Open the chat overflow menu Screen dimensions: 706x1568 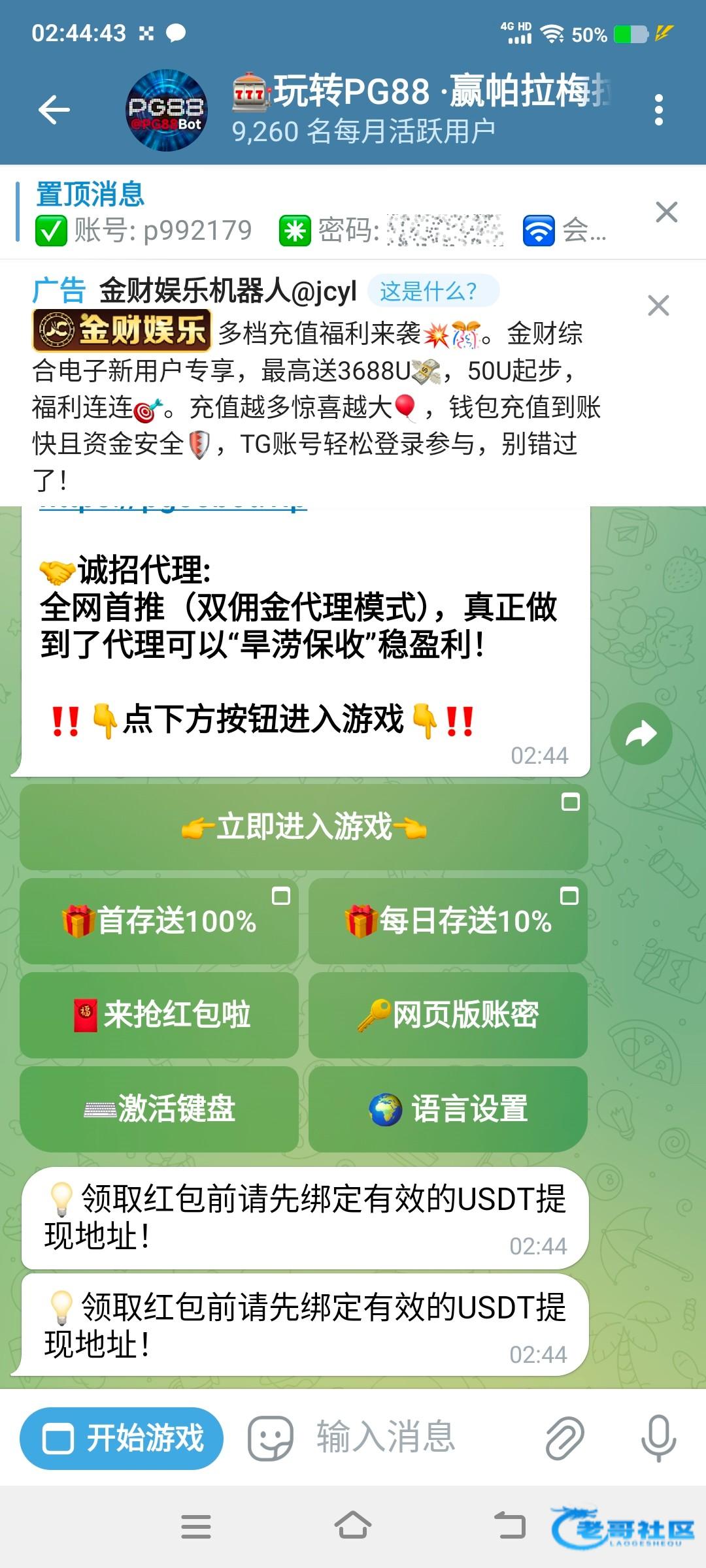(658, 109)
